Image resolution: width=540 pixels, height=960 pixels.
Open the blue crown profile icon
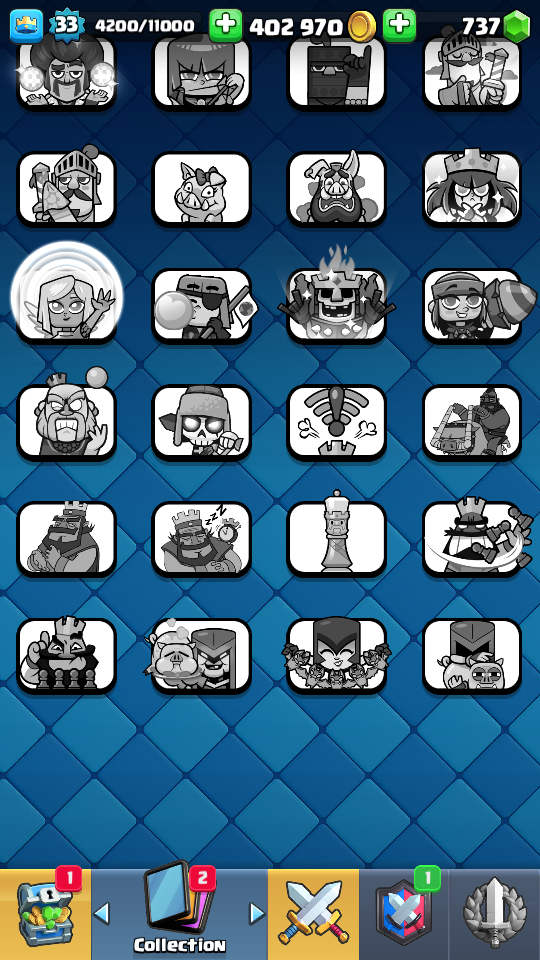point(26,26)
